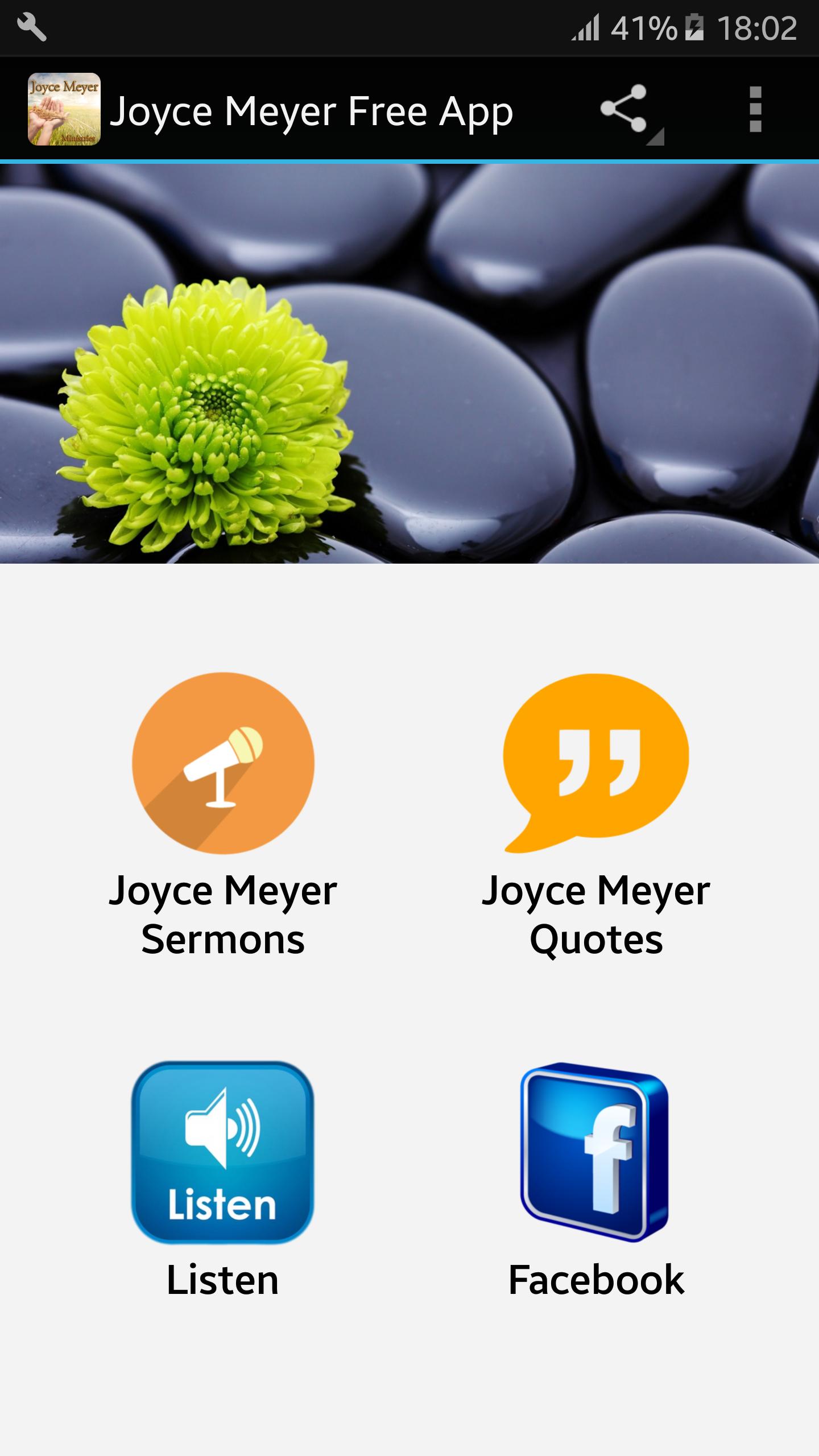The width and height of the screenshot is (819, 1456).
Task: Share the app using the share icon
Action: [x=624, y=109]
